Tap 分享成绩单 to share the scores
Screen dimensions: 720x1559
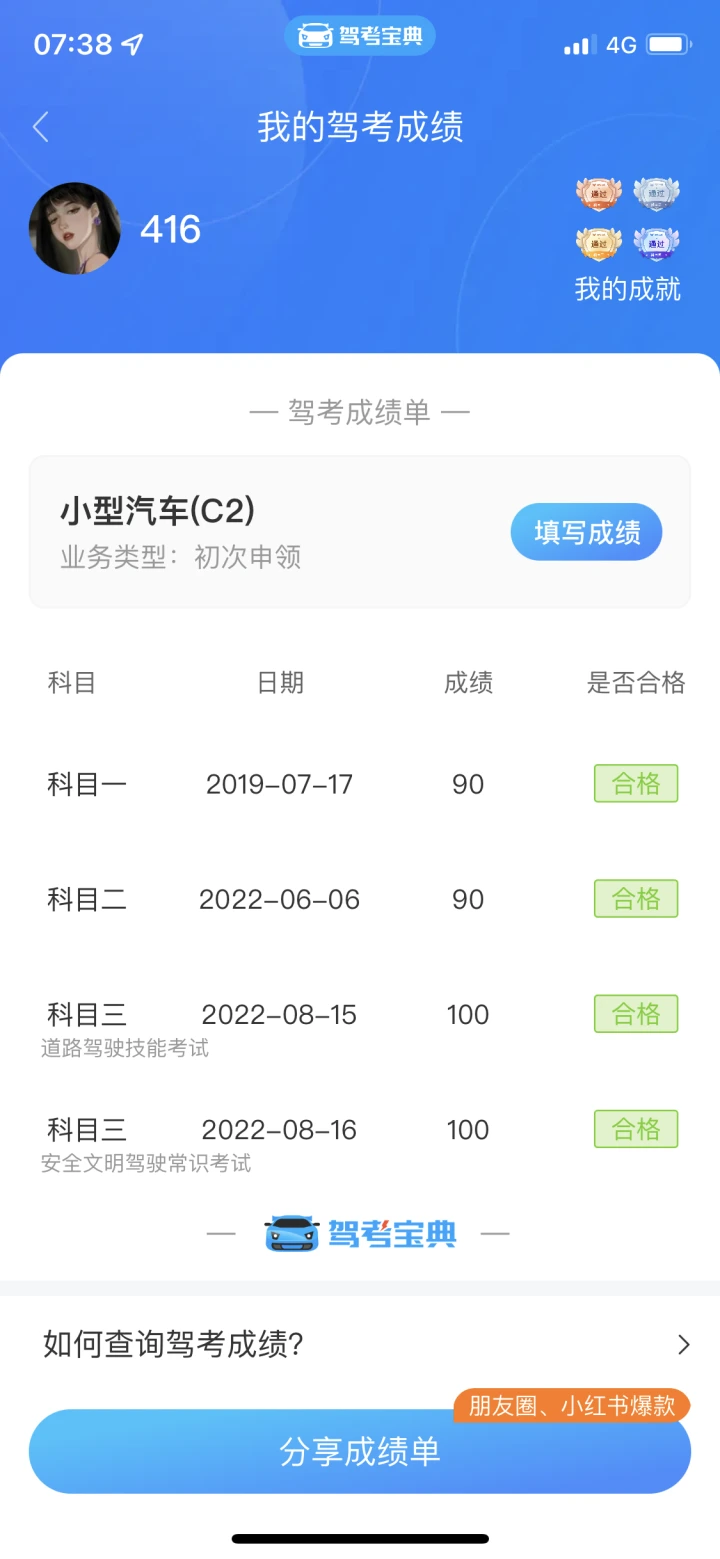click(x=360, y=1452)
